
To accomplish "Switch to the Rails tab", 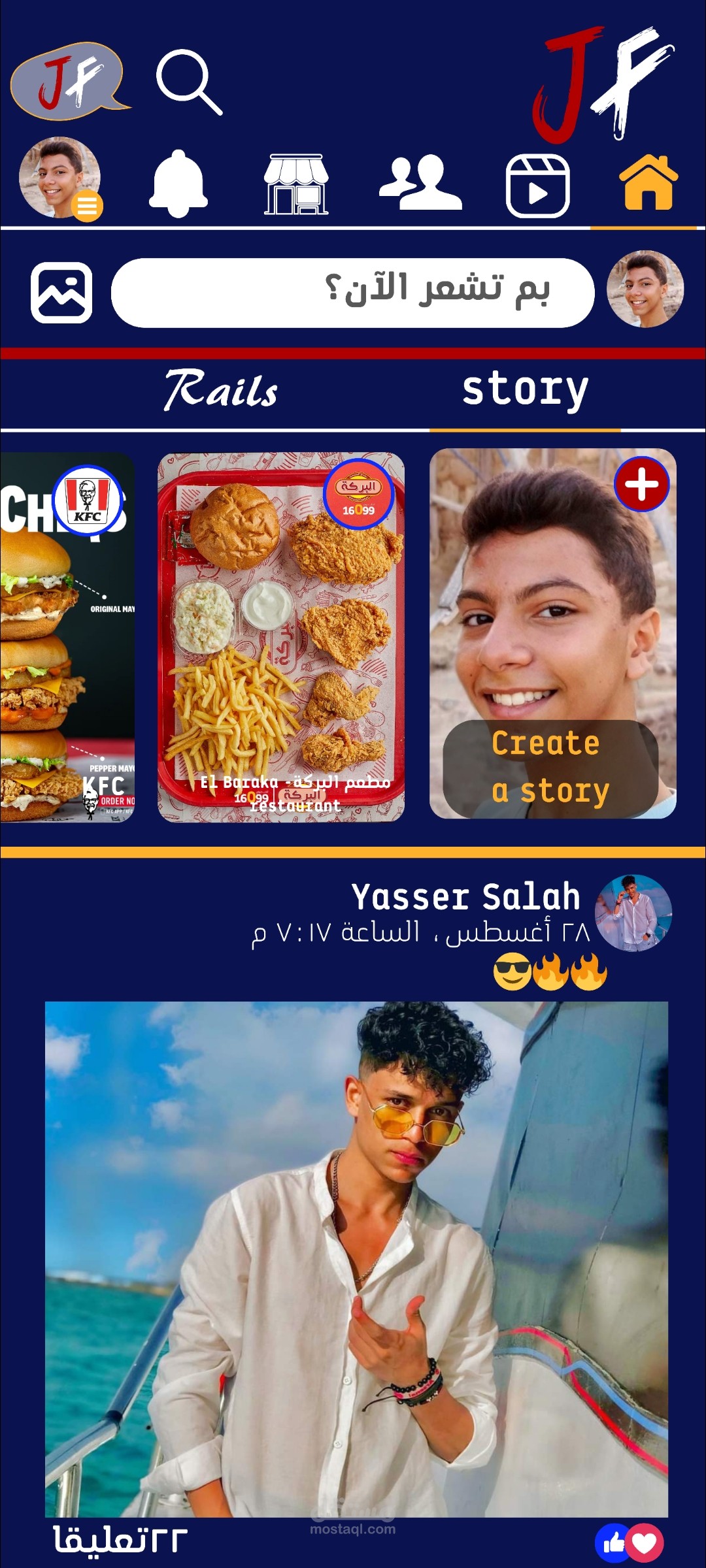I will pos(220,391).
